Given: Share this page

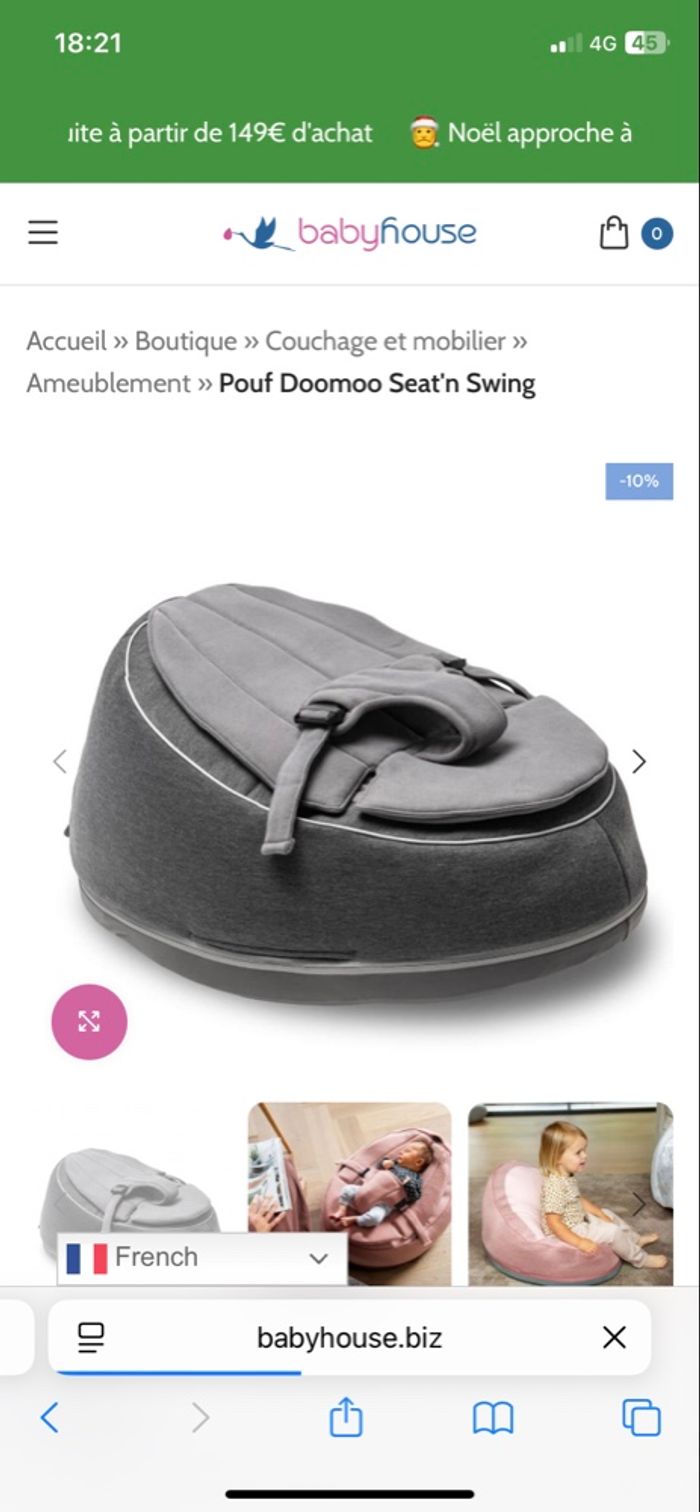Looking at the screenshot, I should (x=345, y=1418).
